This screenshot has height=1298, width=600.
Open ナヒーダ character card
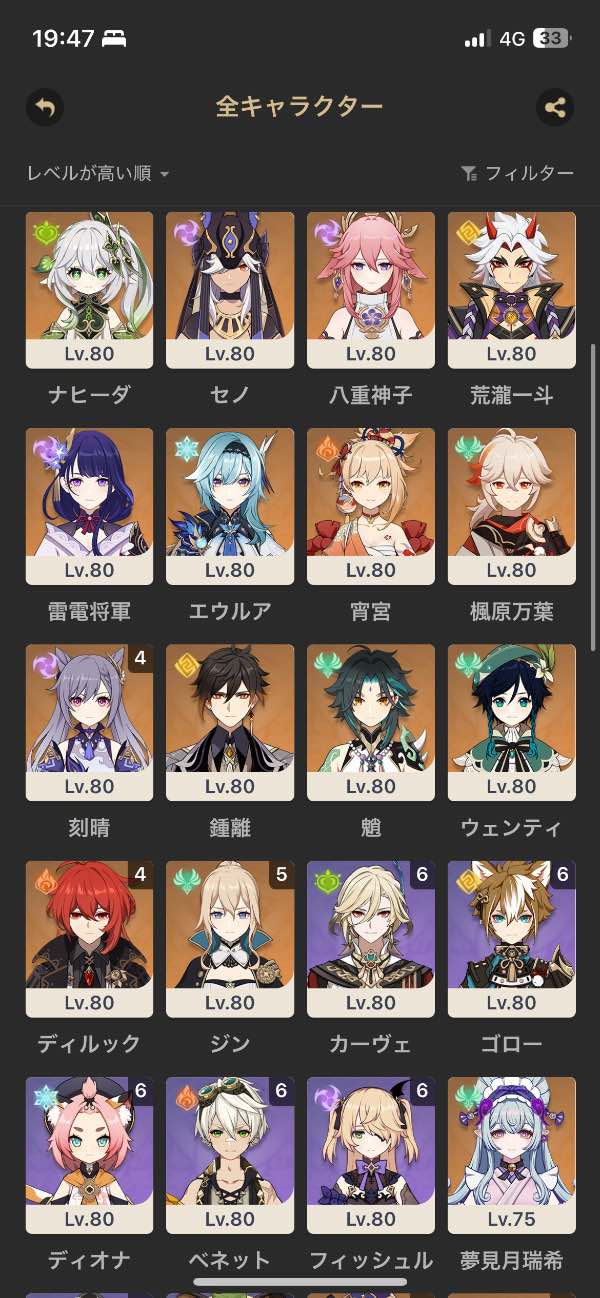89,290
